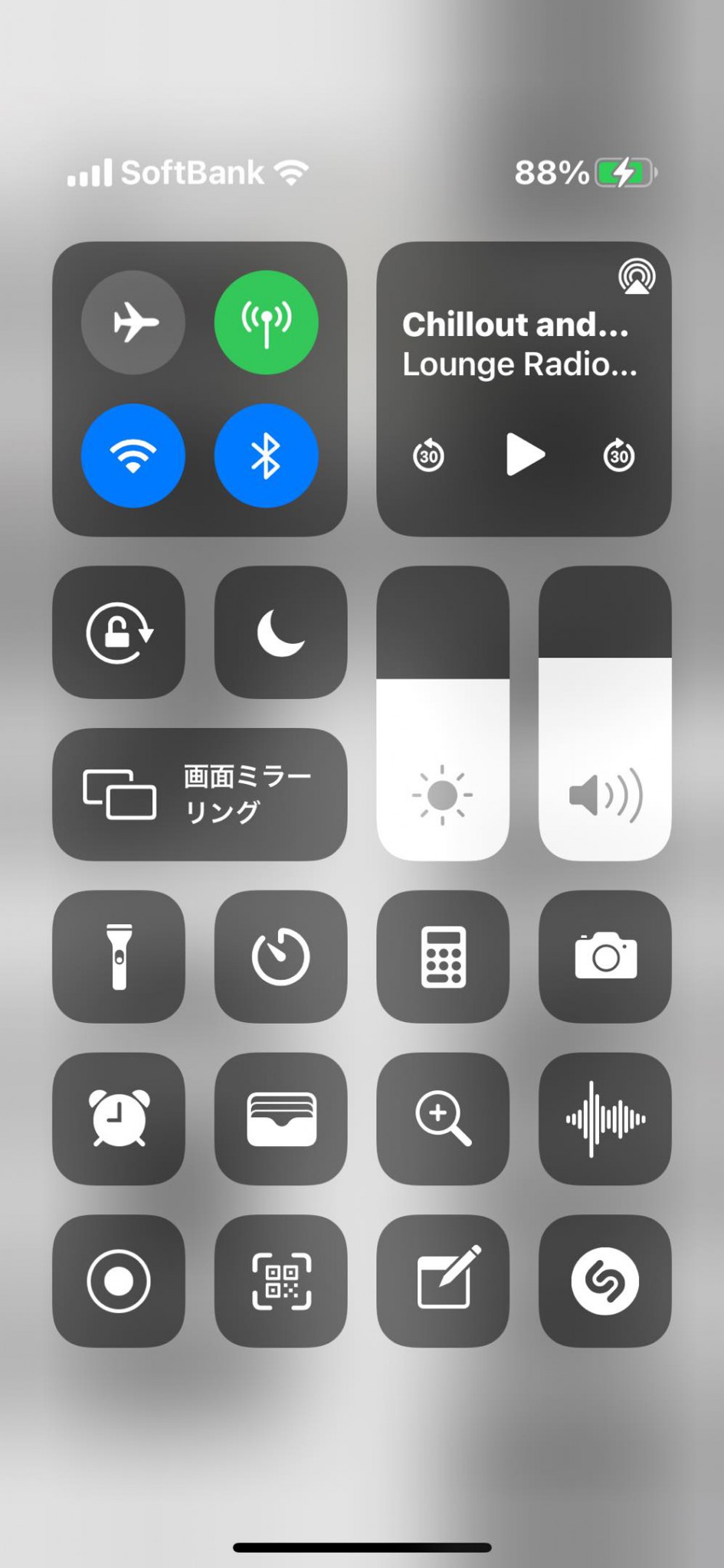Screen dimensions: 724x1568
Task: Rewind 30 seconds
Action: [428, 456]
